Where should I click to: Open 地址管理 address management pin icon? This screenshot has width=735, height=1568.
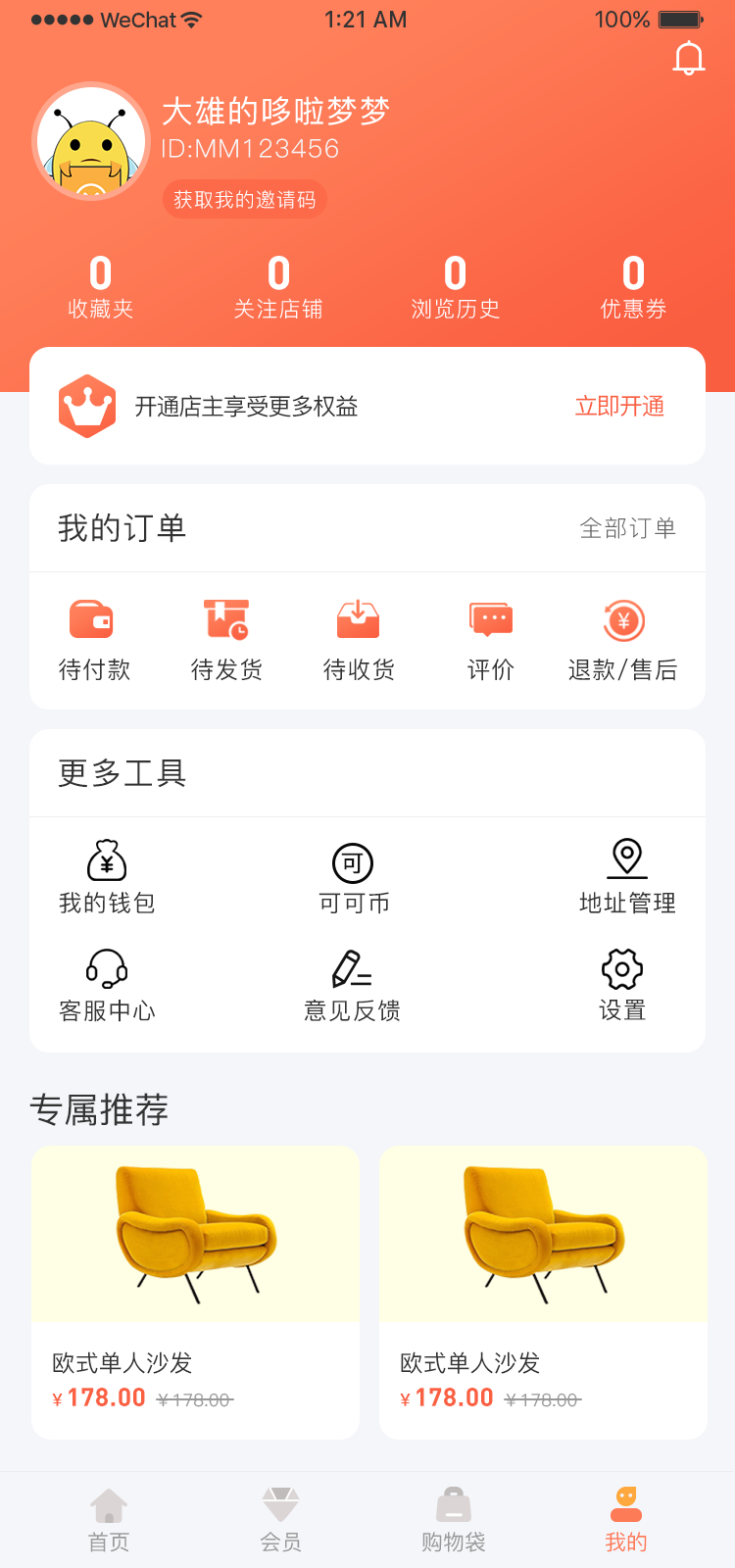pos(626,860)
